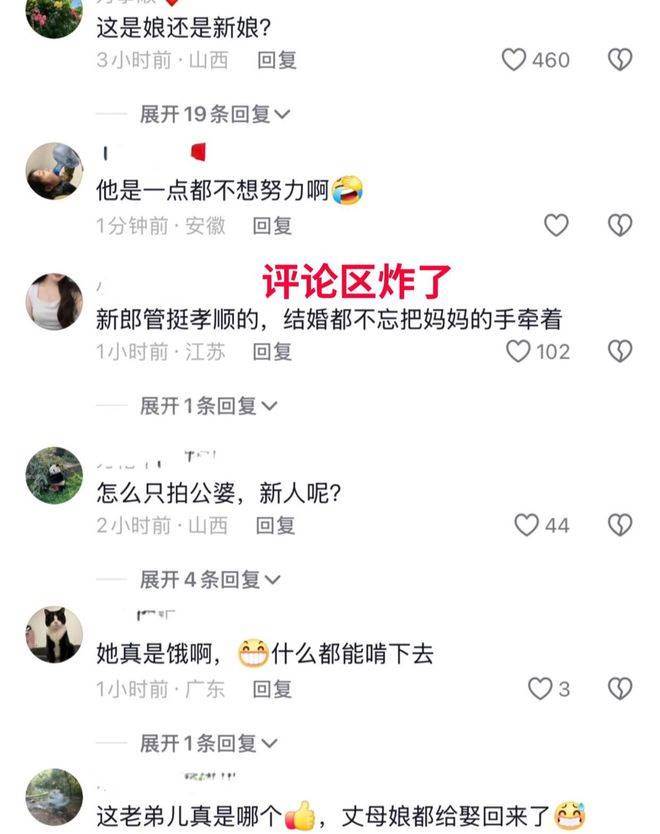Expand 1 reply under the 她真是饿啊 comment
The image size is (660, 834).
[x=208, y=743]
